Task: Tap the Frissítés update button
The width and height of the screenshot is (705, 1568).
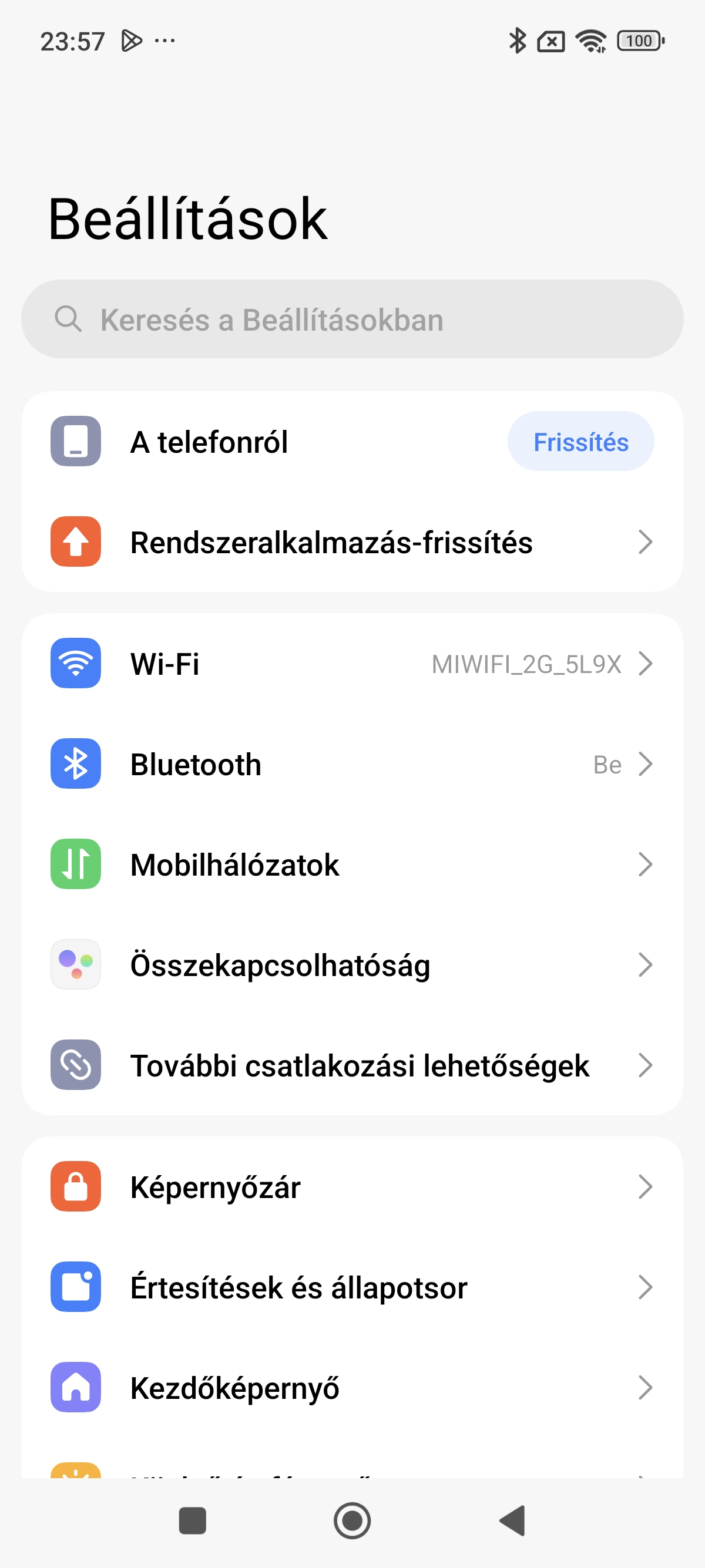Action: coord(580,441)
